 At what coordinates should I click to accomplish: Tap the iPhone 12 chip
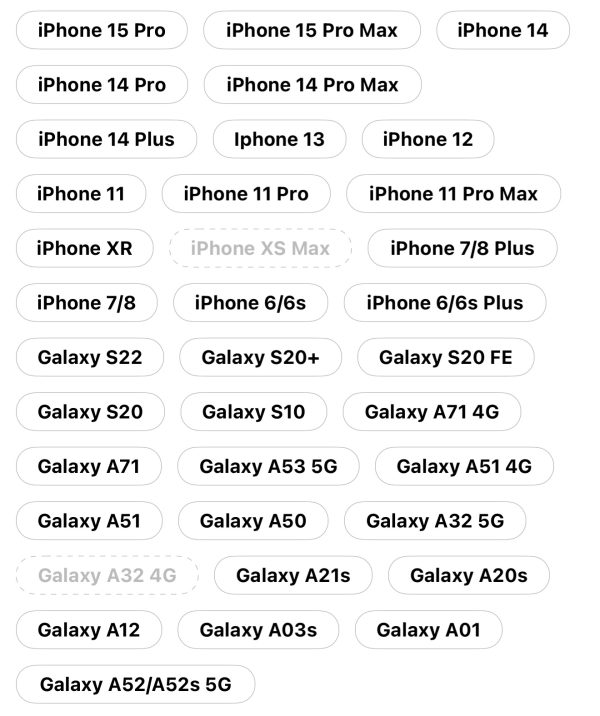click(x=427, y=139)
